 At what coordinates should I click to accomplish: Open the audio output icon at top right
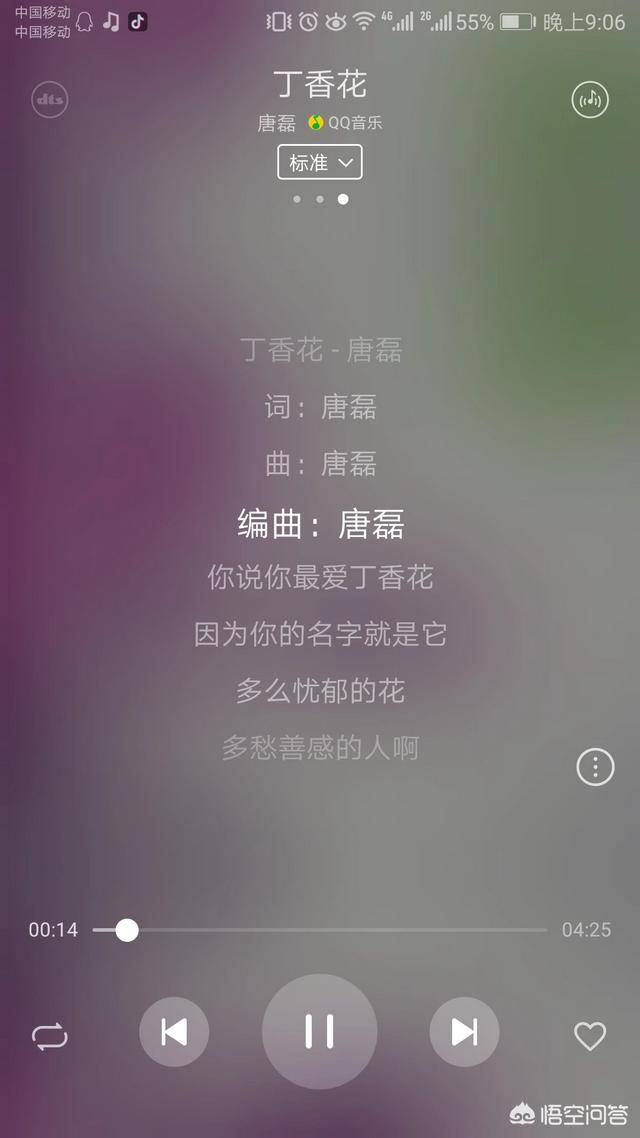coord(590,99)
